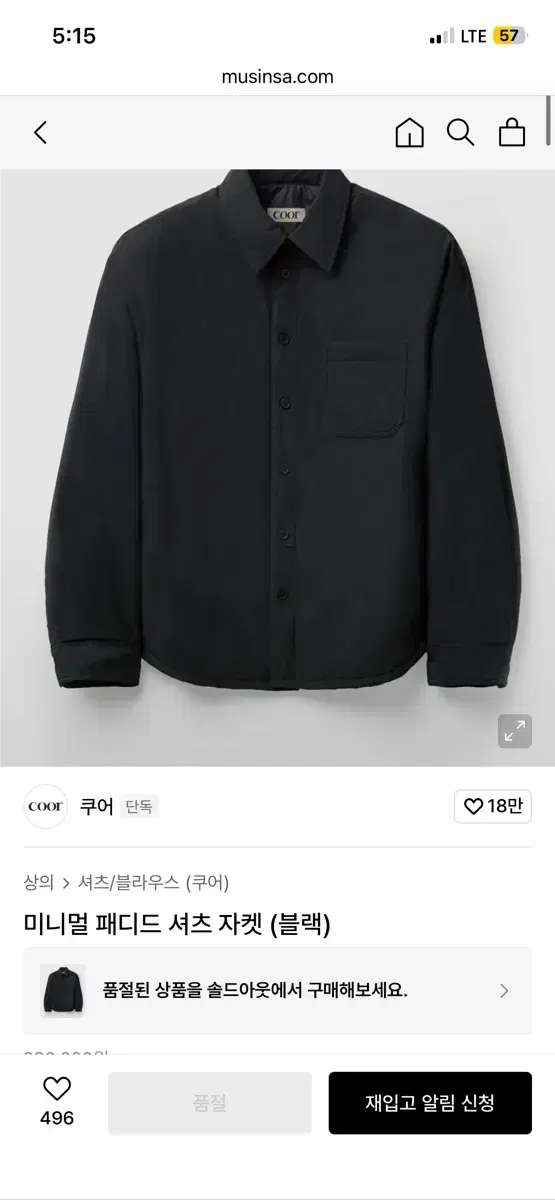The image size is (555, 1200).
Task: Open the 솔드아웃 purchase banner
Action: (x=277, y=990)
